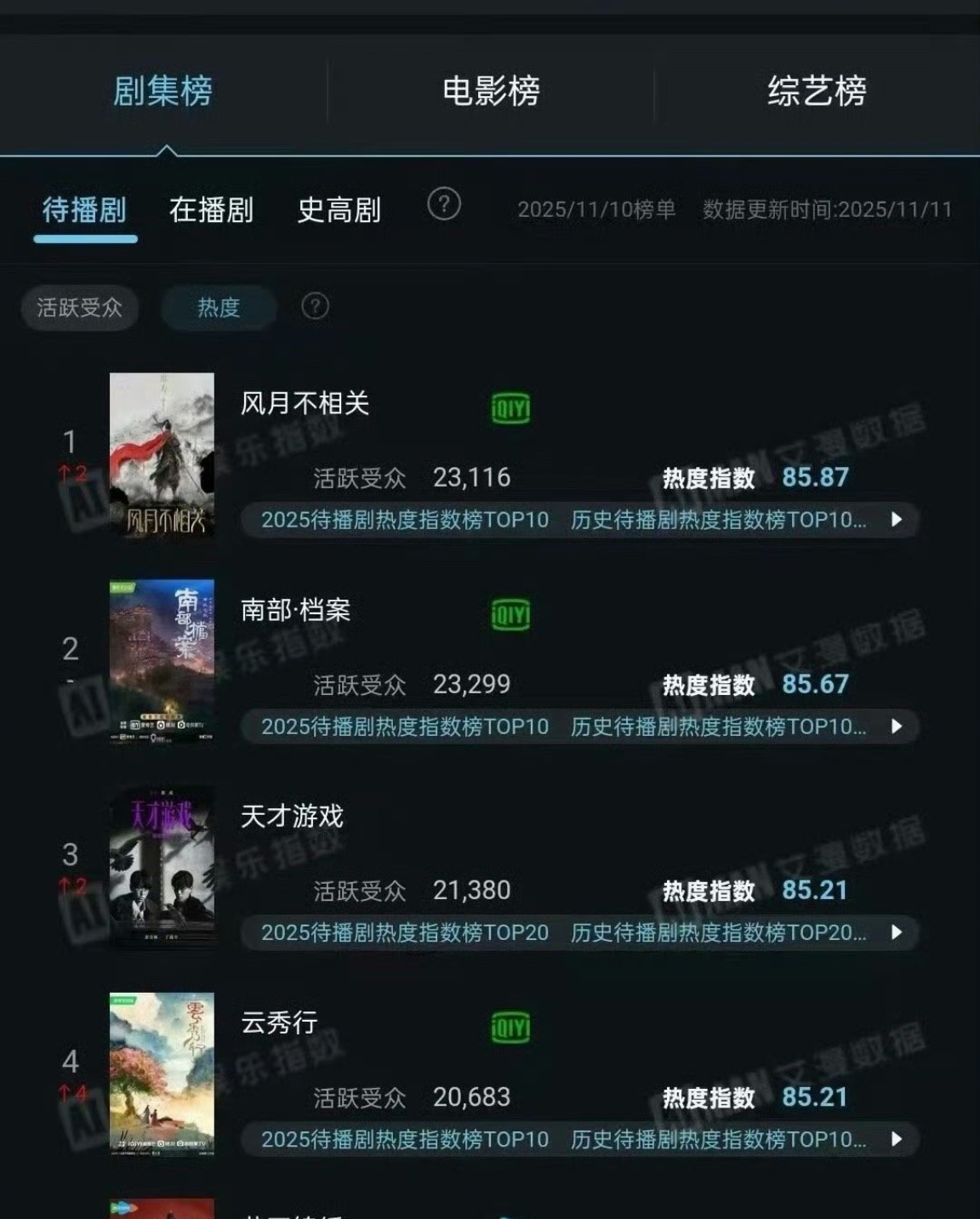Screen dimensions: 980x1219
Task: Switch to the 电影榜 tab
Action: tap(488, 94)
